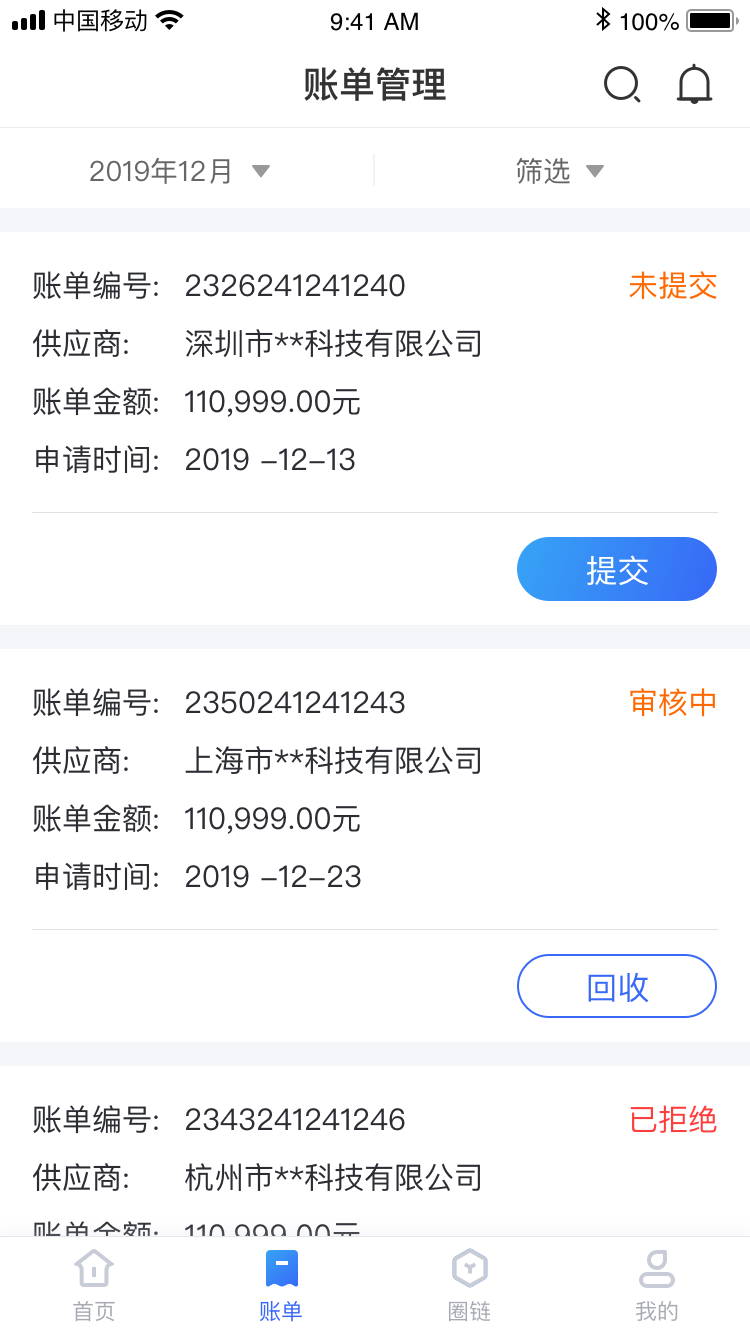Select the 账单 tab
The image size is (750, 1334).
coord(281,1286)
